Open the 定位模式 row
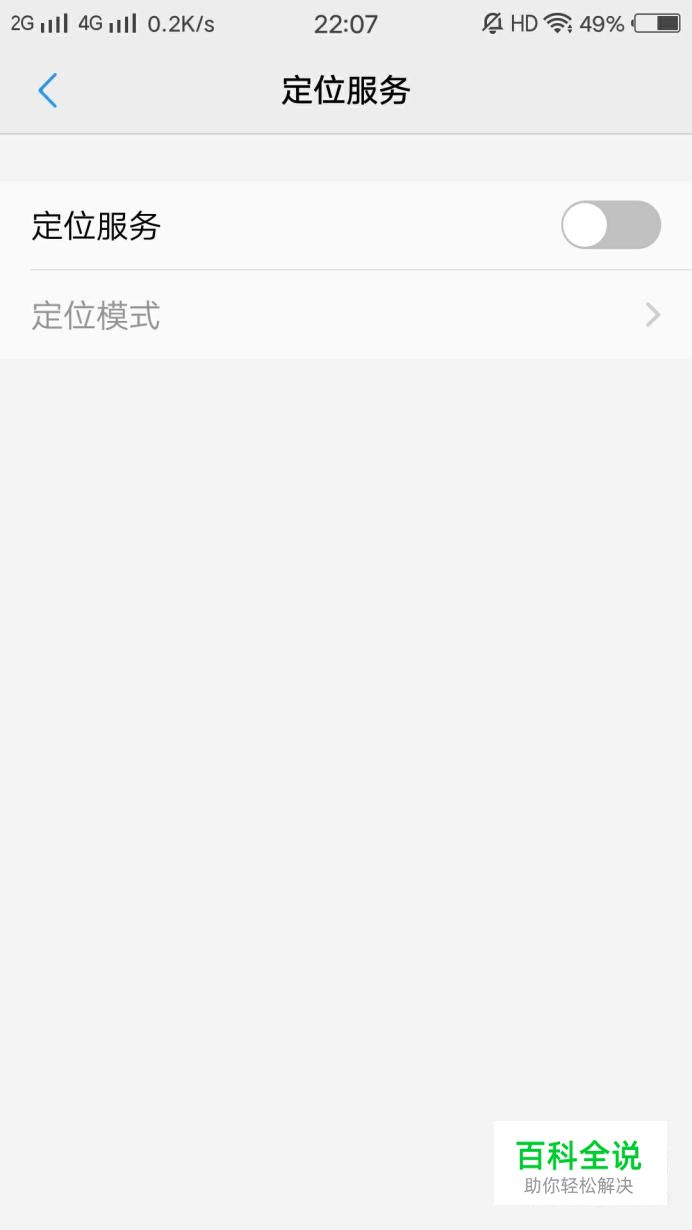Image resolution: width=692 pixels, height=1230 pixels. click(345, 316)
